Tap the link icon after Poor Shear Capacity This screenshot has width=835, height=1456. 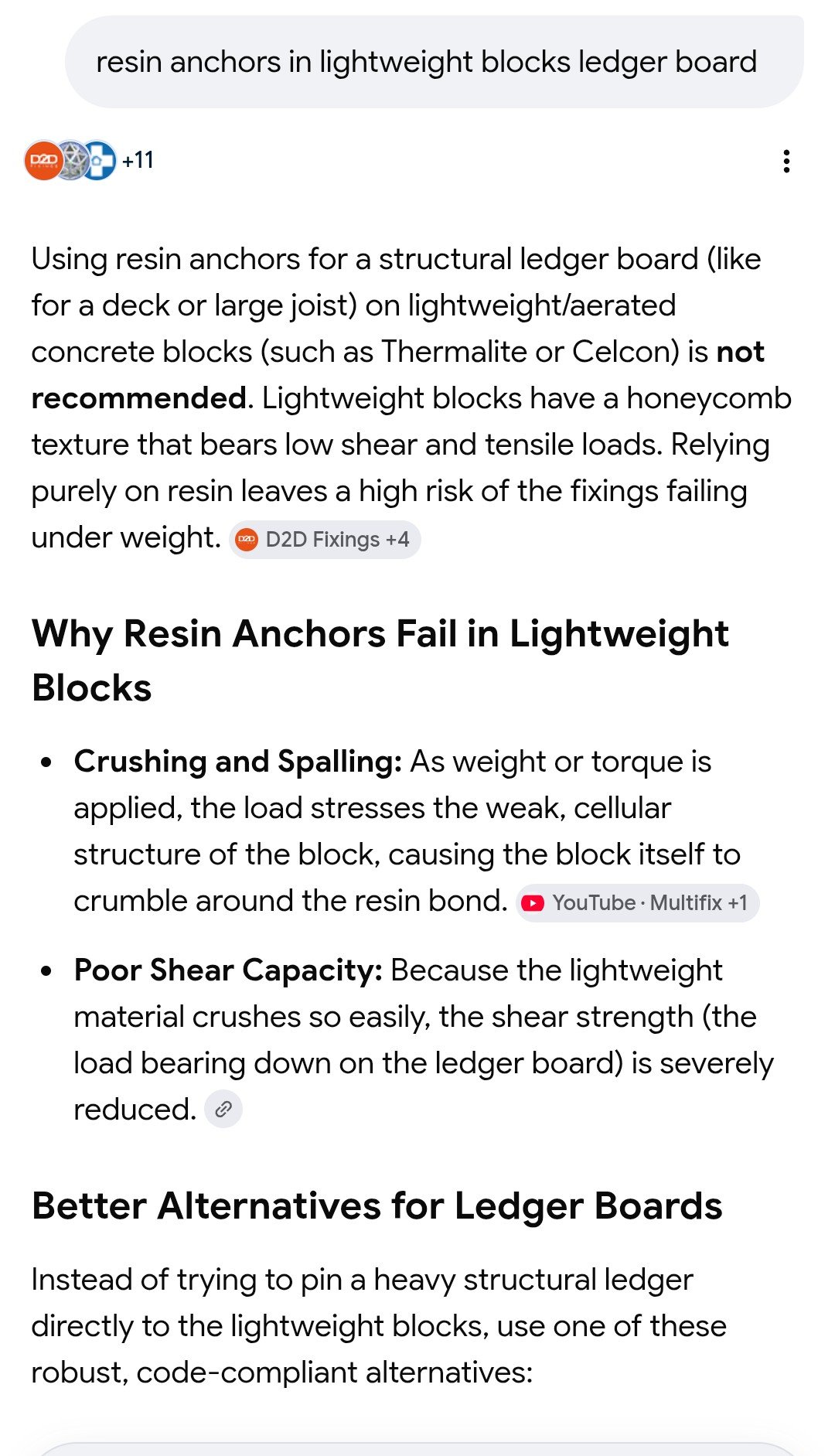(x=223, y=1110)
